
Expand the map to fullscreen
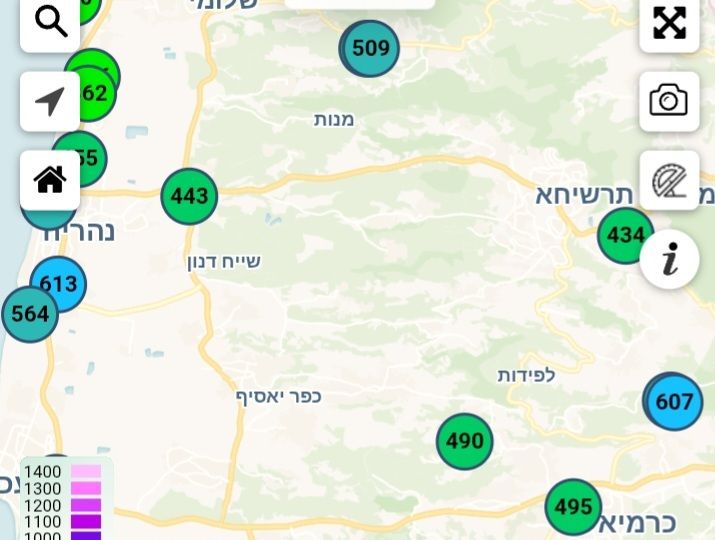[669, 22]
